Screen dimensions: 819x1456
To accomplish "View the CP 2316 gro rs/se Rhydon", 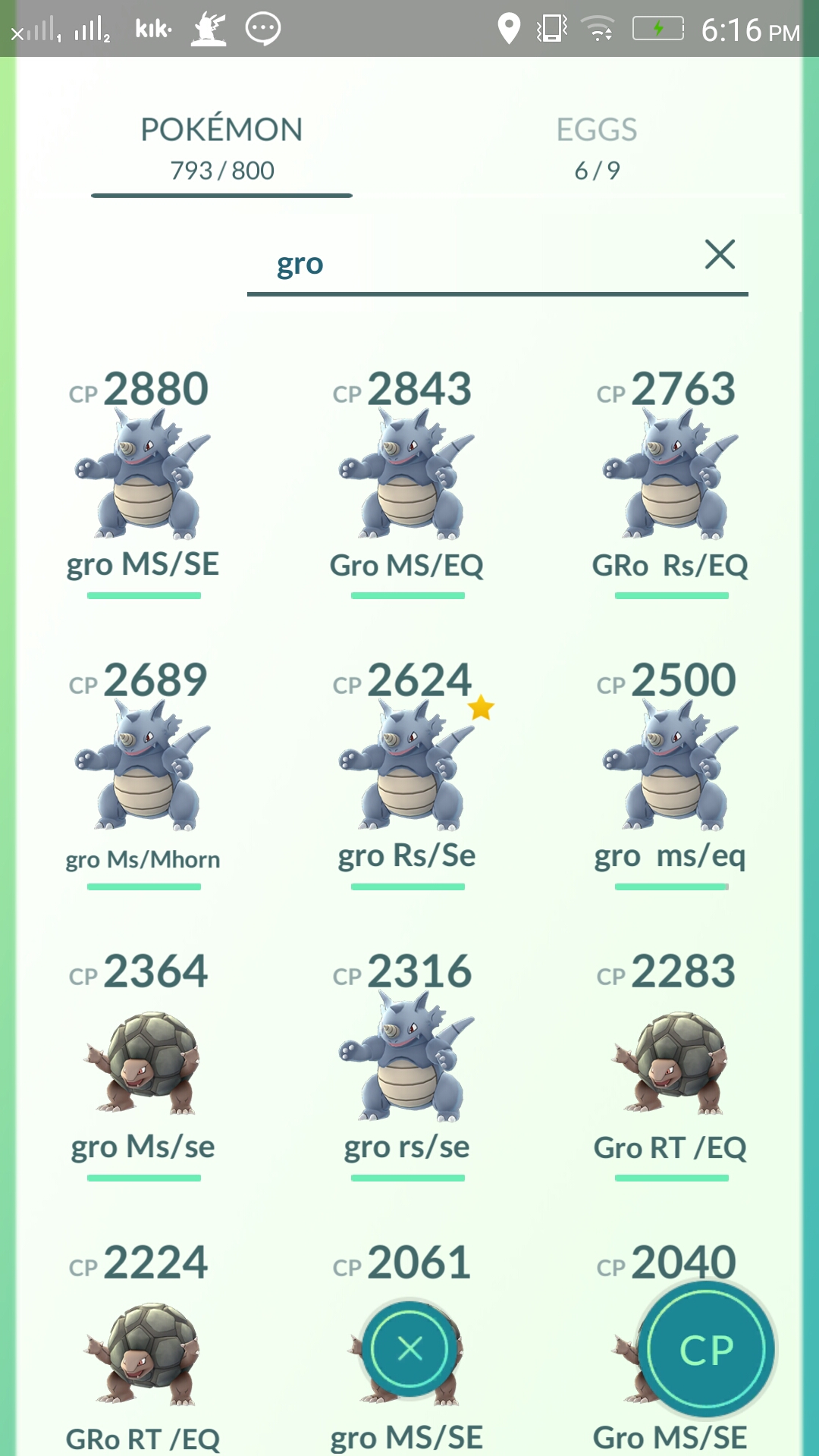I will (x=407, y=1063).
